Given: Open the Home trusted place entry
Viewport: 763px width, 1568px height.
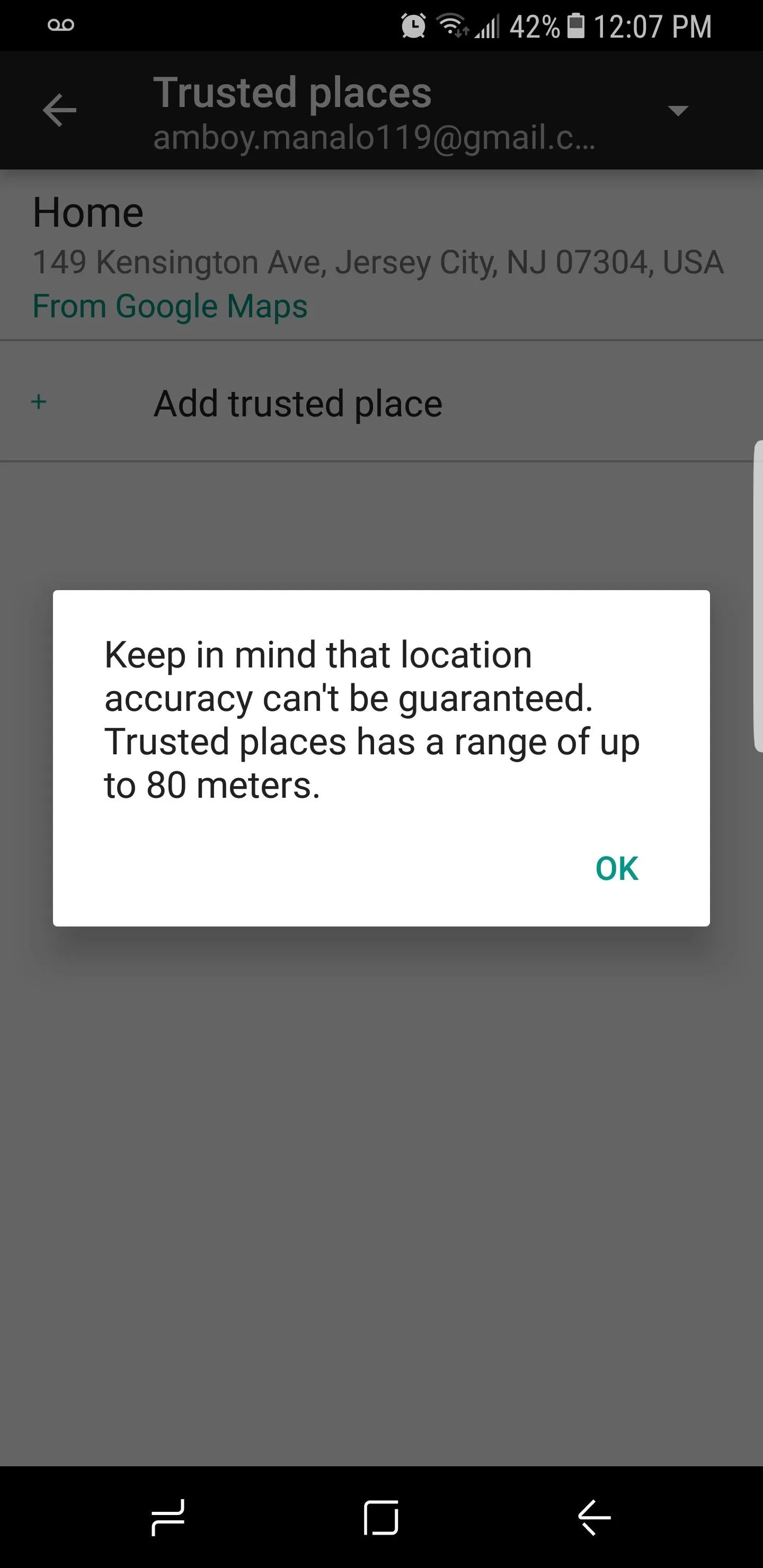Looking at the screenshot, I should tap(381, 256).
